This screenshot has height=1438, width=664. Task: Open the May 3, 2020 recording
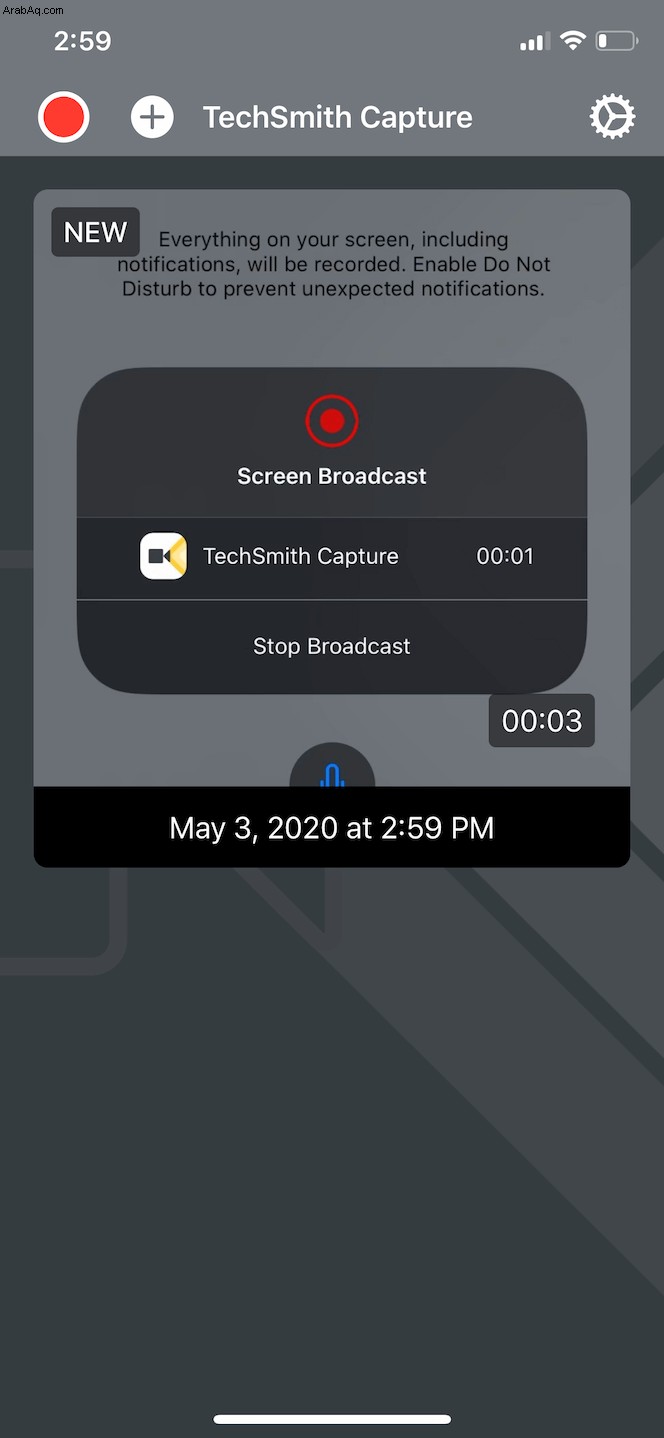[331, 530]
